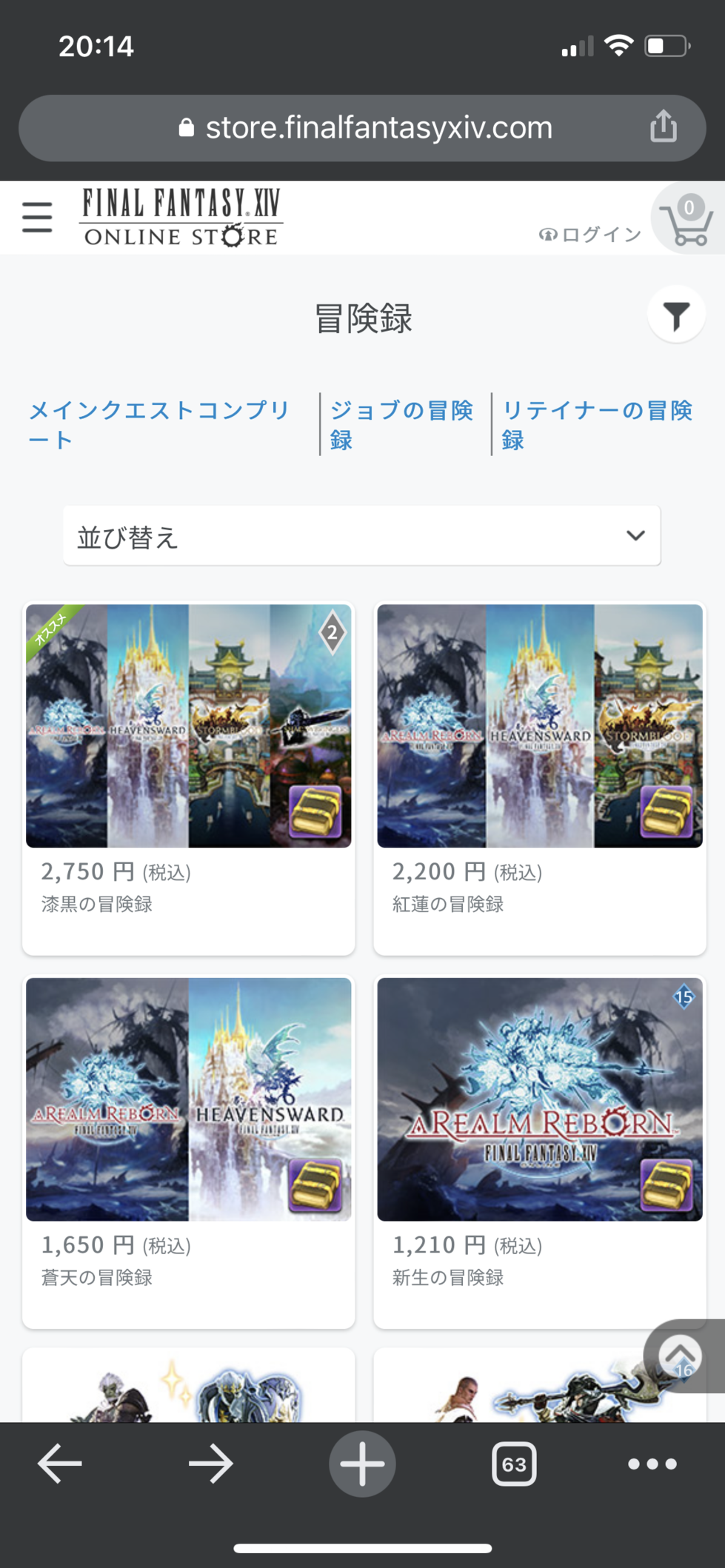
Task: Open the hamburger menu
Action: (37, 218)
